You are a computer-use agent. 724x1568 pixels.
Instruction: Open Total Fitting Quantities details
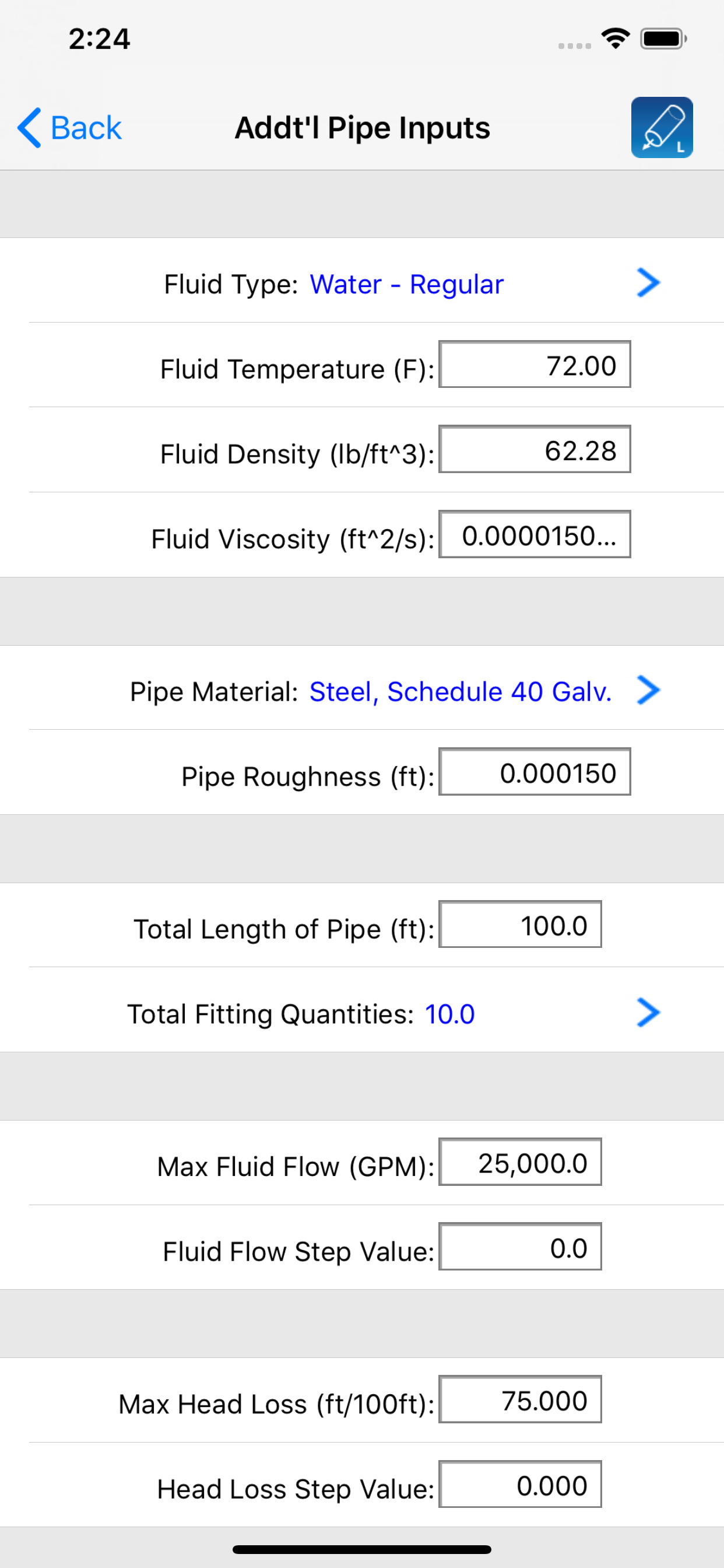tap(362, 1013)
